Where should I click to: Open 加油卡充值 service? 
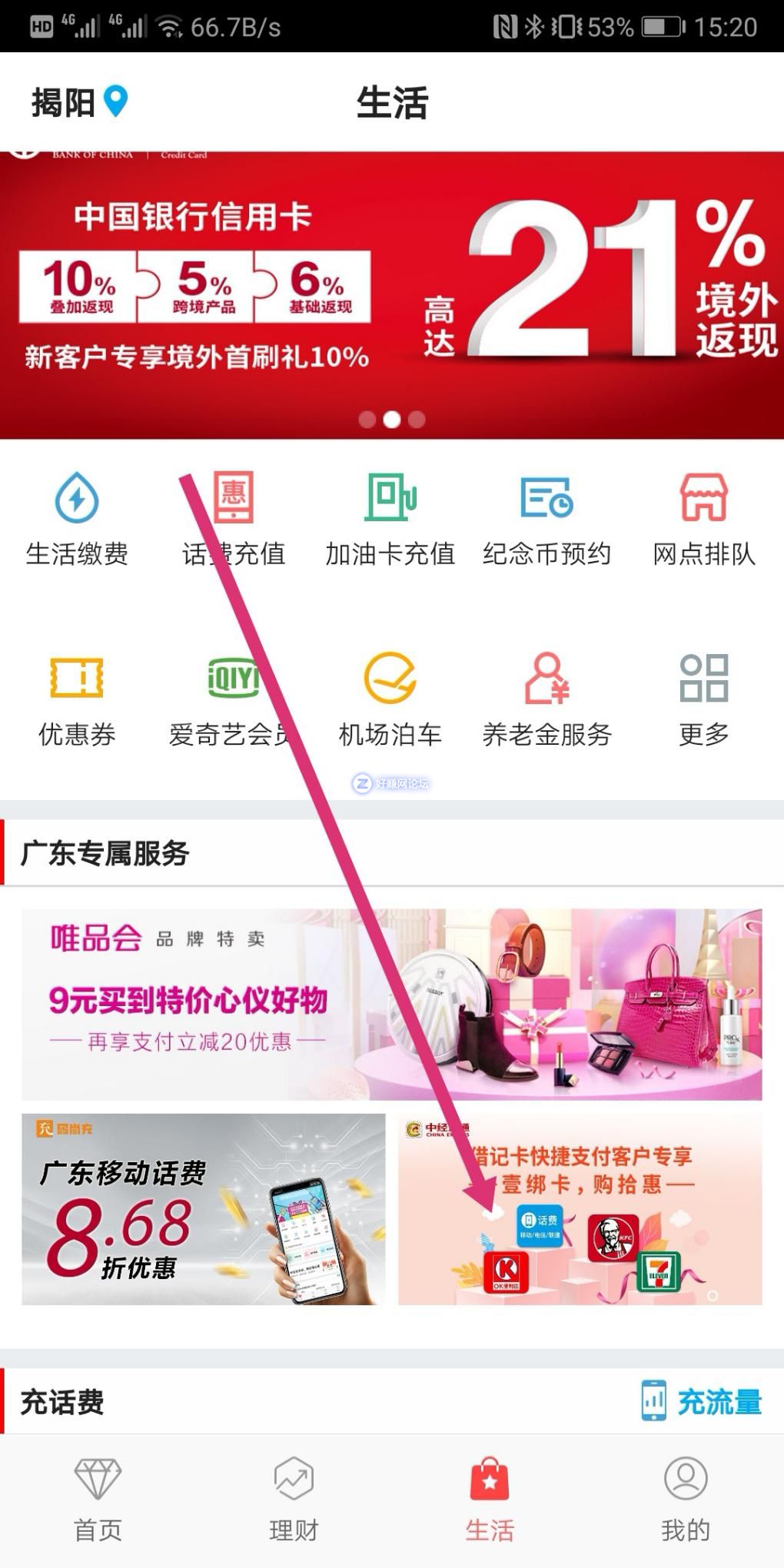390,519
